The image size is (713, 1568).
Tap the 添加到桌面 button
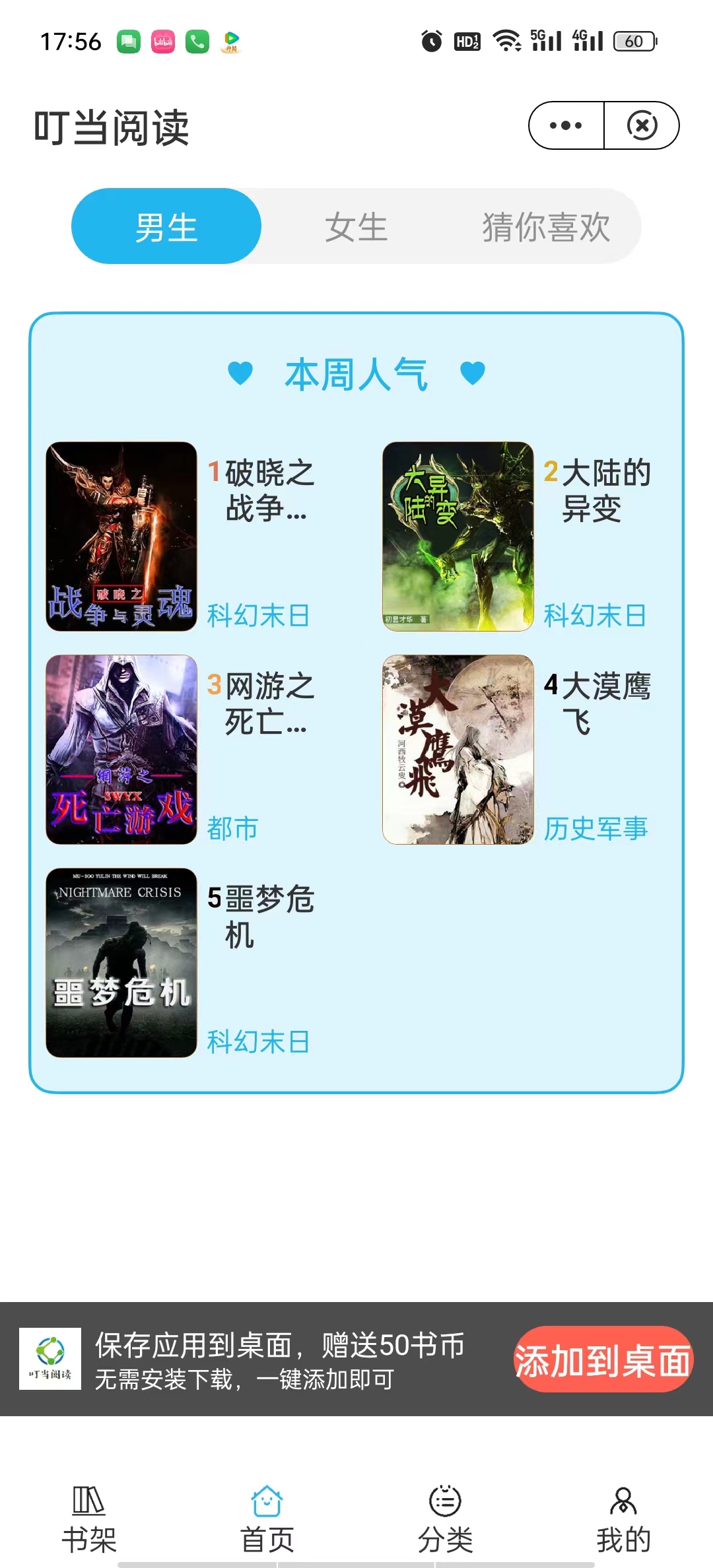(x=603, y=1359)
